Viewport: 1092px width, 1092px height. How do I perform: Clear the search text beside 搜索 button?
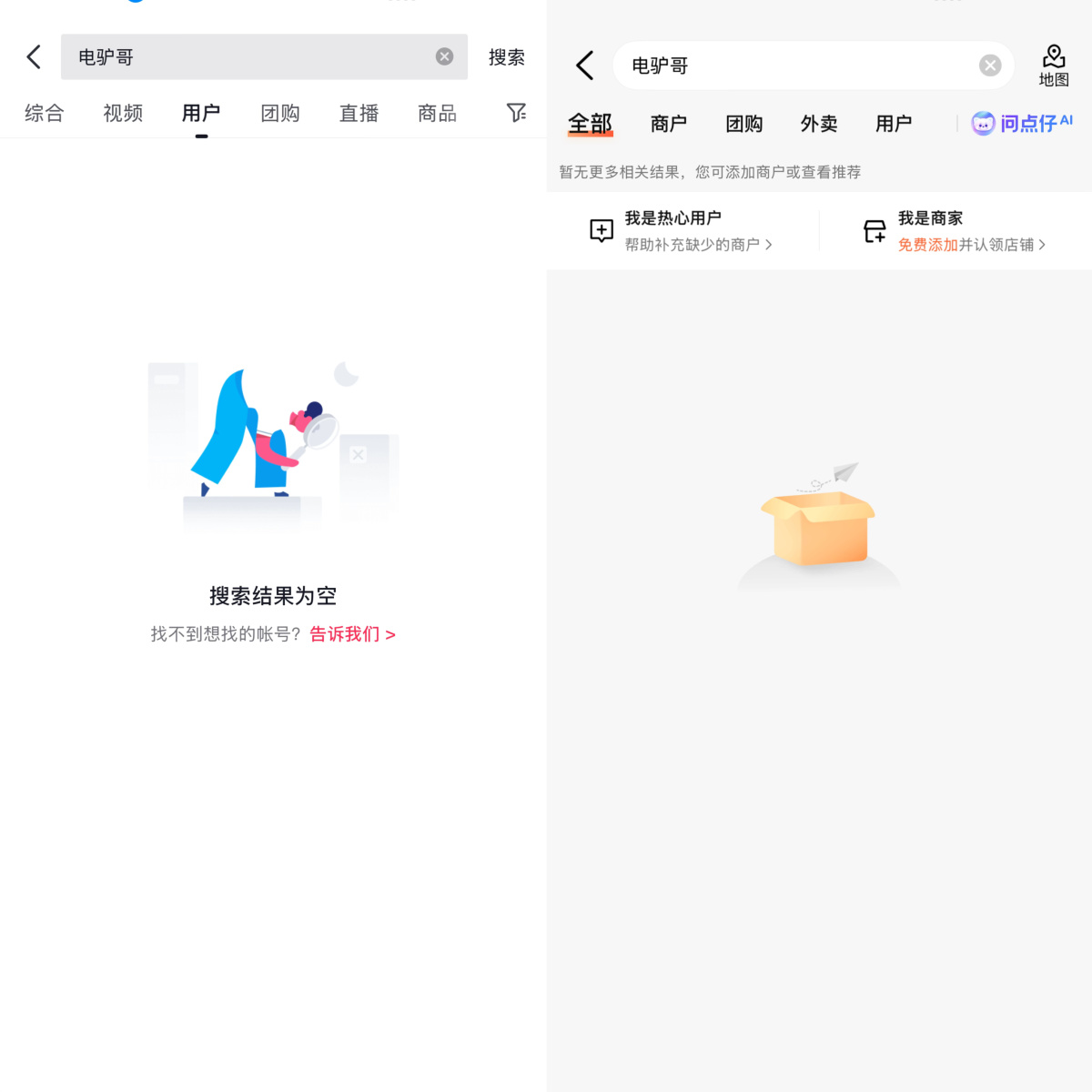(x=444, y=56)
